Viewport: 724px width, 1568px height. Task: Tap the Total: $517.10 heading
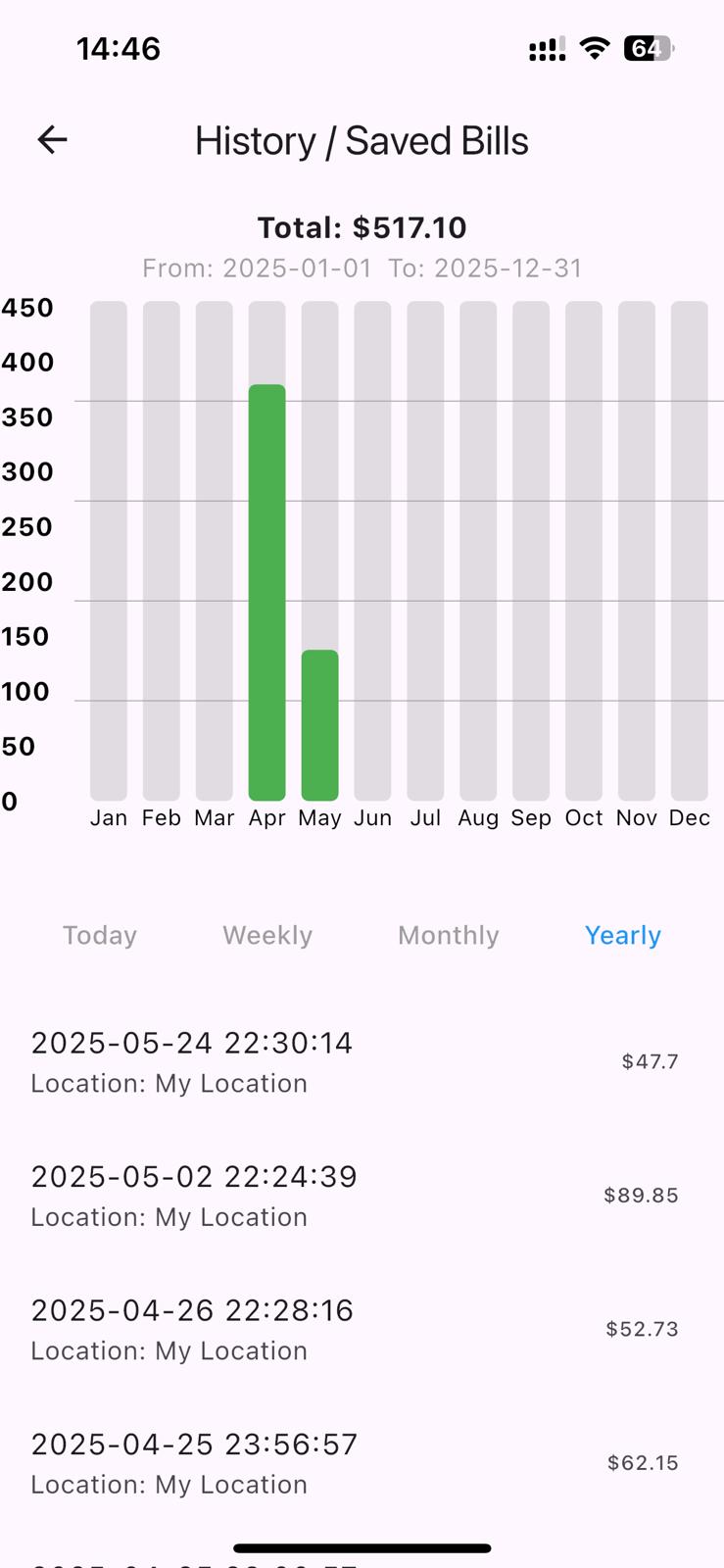pos(362,227)
